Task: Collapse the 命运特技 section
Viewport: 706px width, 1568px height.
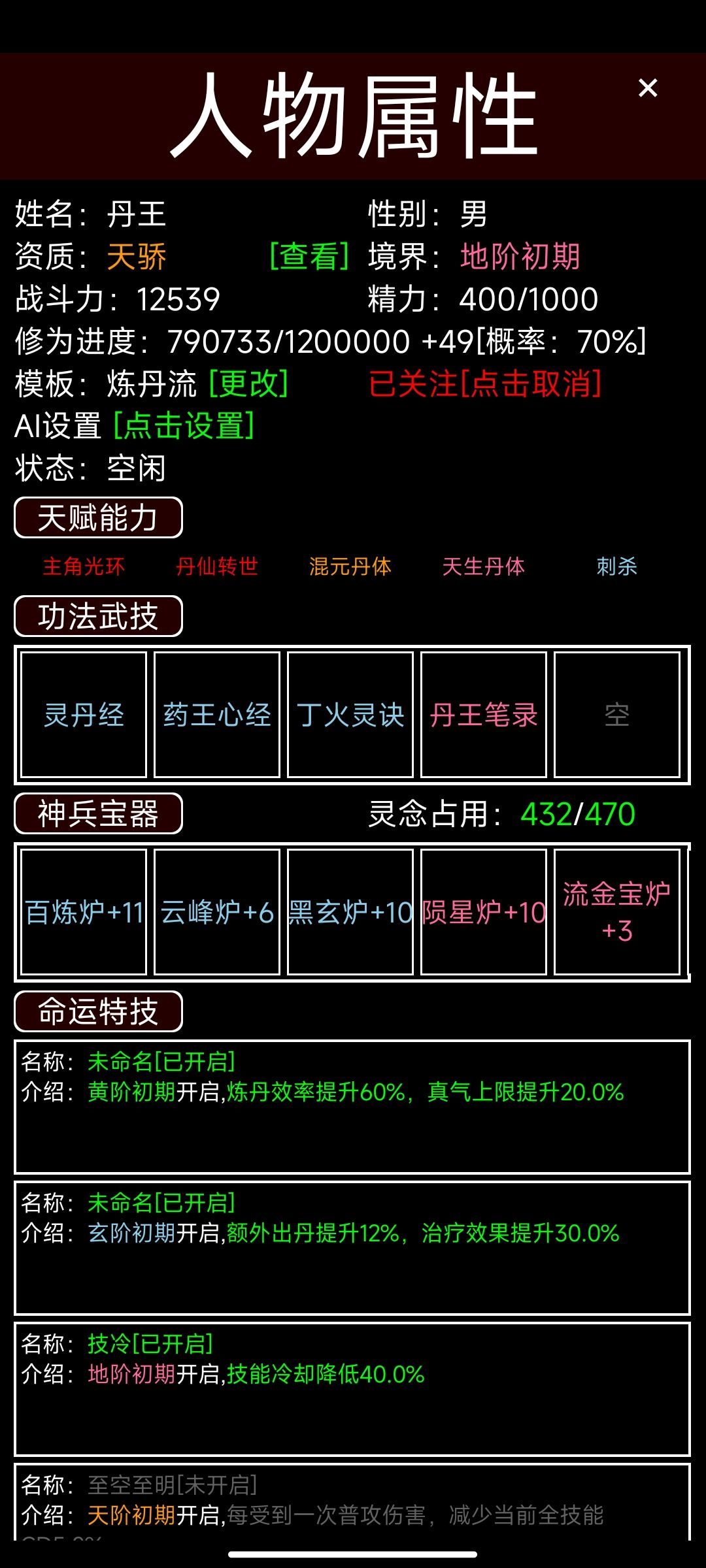Action: (x=98, y=1011)
